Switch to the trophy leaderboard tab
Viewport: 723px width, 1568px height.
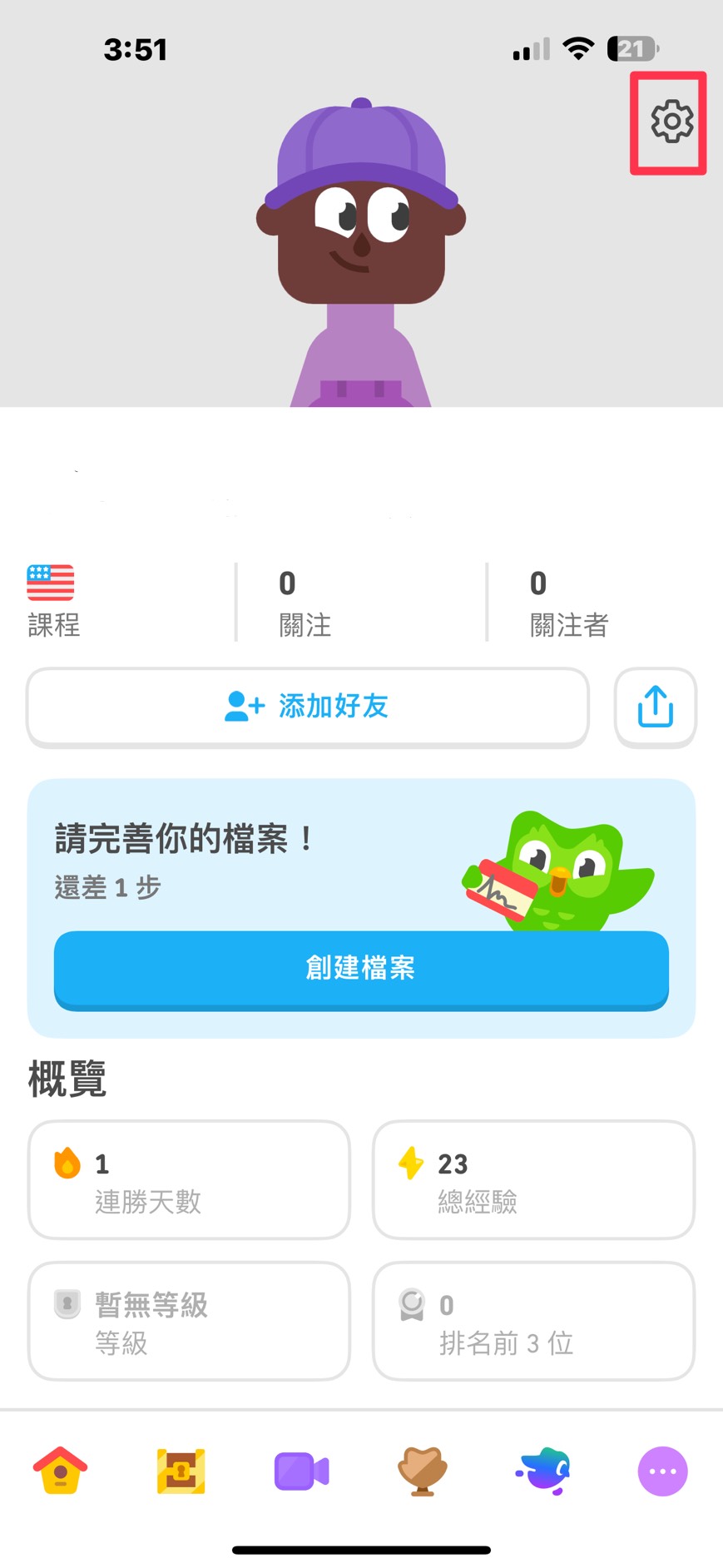pyautogui.click(x=422, y=1471)
